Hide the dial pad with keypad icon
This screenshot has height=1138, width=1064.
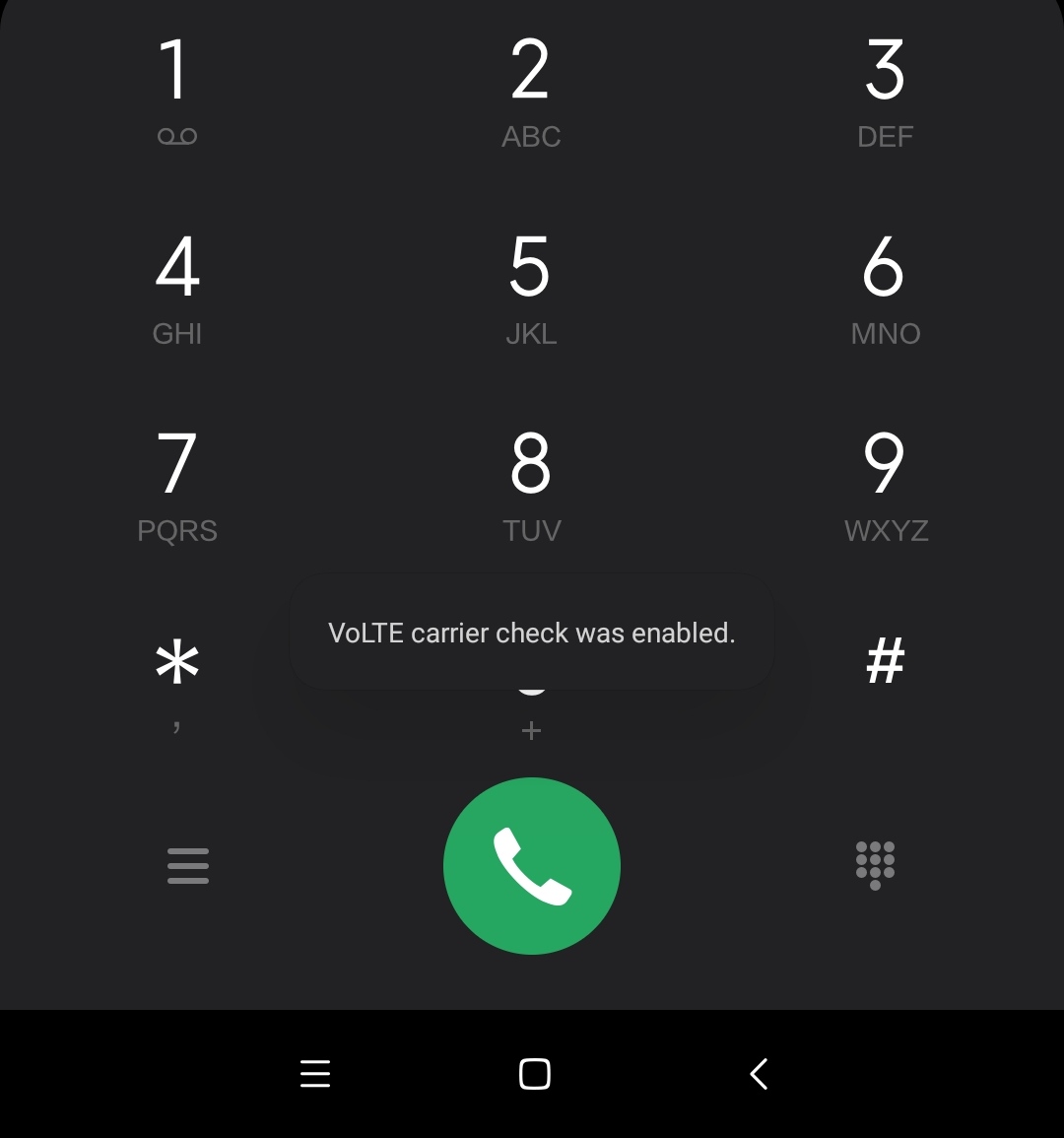(x=875, y=865)
